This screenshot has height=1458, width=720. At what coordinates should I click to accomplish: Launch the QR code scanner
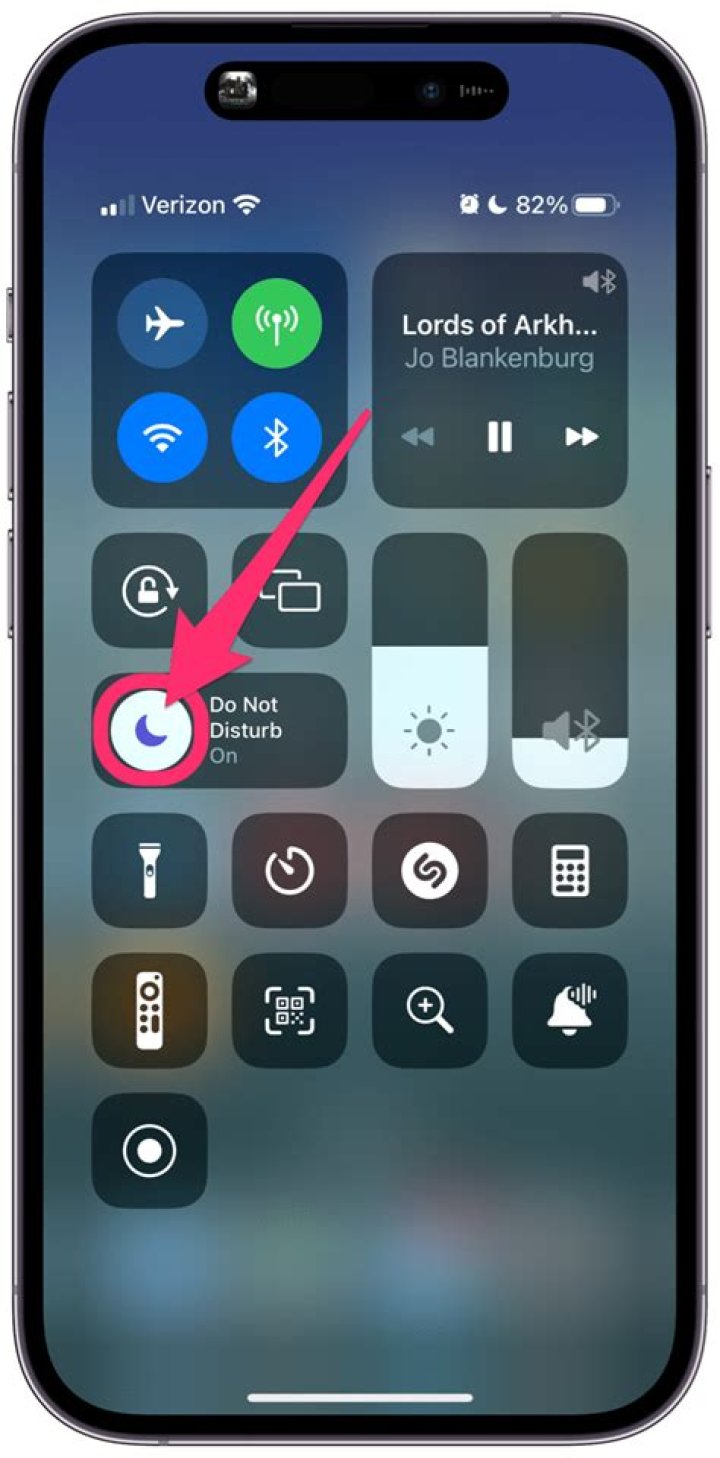click(x=290, y=1011)
